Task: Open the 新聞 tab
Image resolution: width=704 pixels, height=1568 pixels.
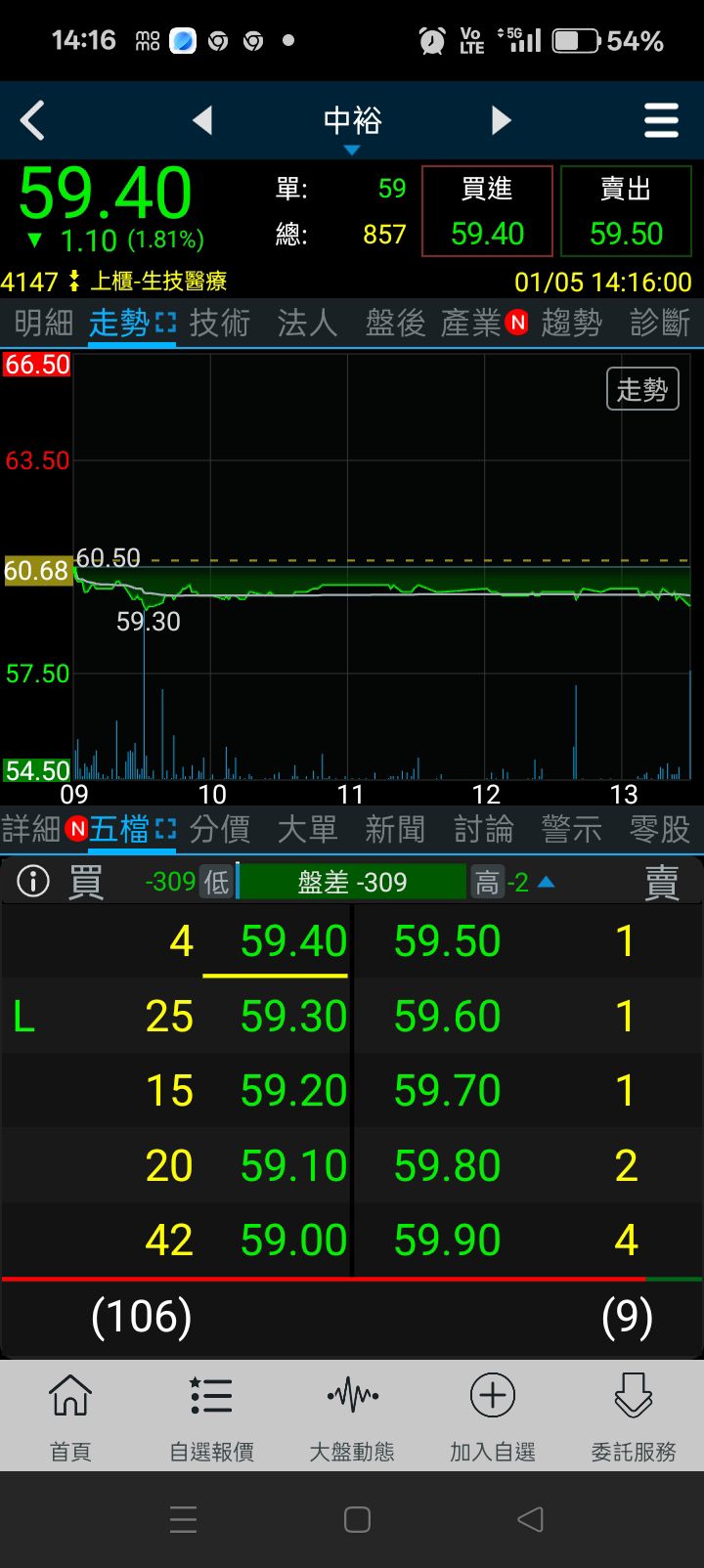Action: [395, 830]
